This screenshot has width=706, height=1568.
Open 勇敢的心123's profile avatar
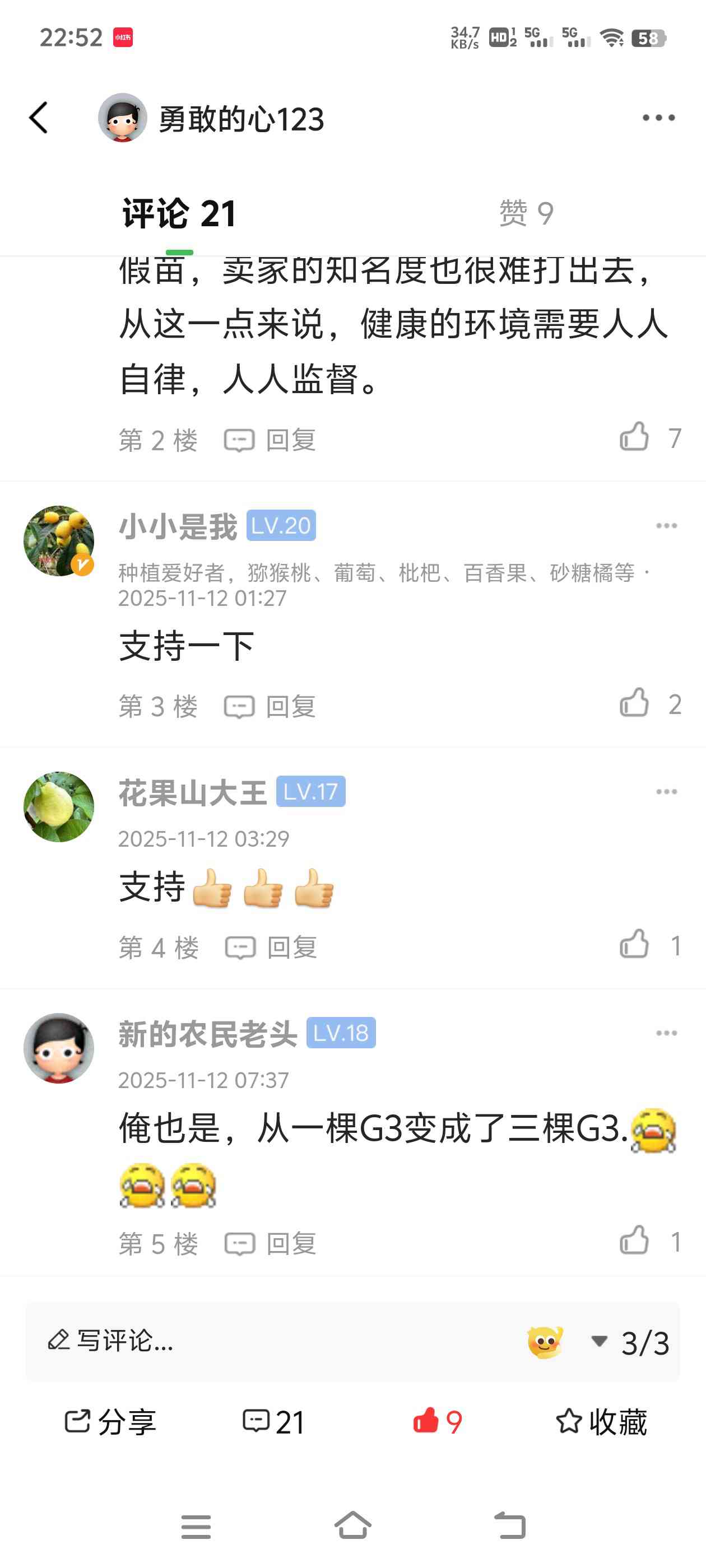click(123, 118)
